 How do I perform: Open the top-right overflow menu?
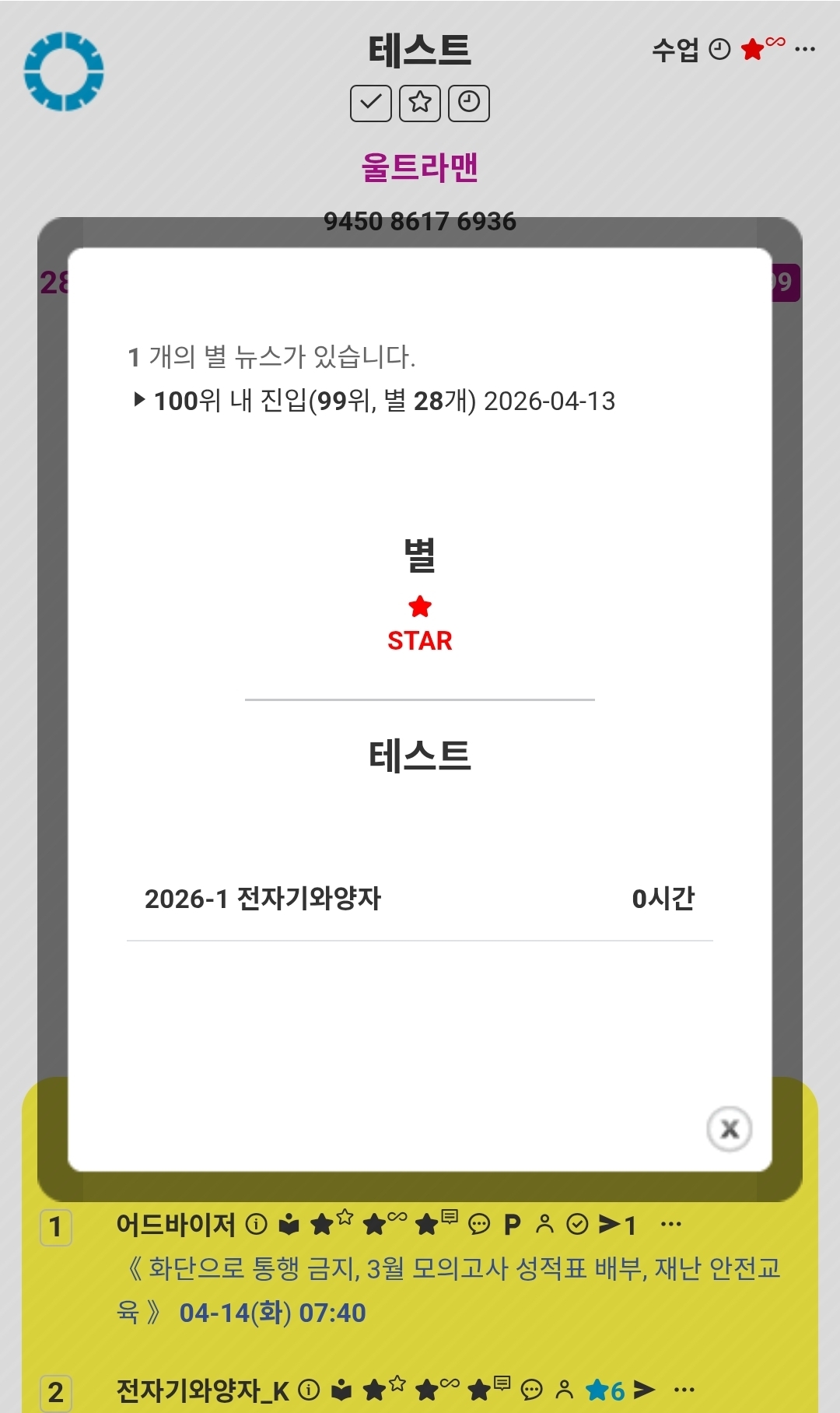tap(805, 49)
